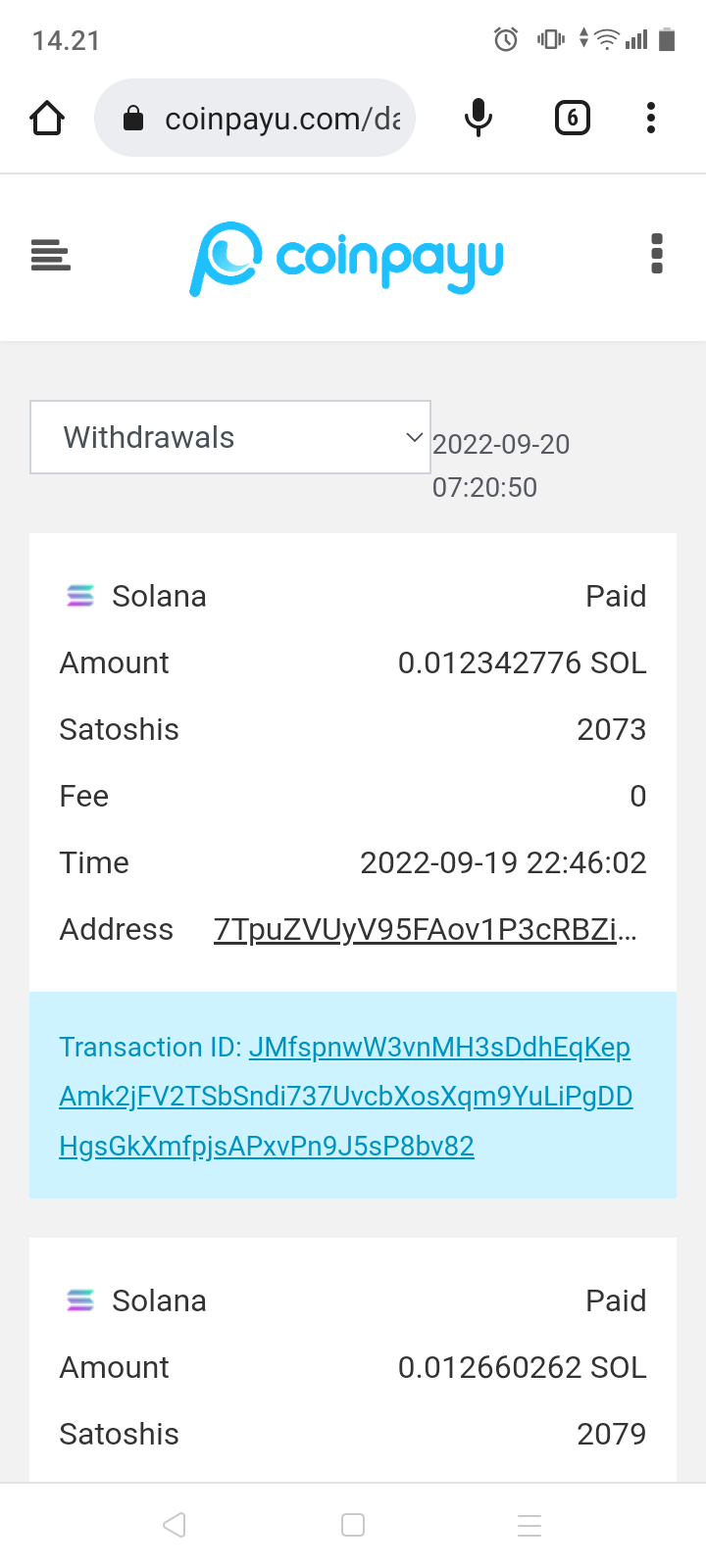Image resolution: width=706 pixels, height=1568 pixels.
Task: Open the browser overflow menu
Action: (650, 119)
